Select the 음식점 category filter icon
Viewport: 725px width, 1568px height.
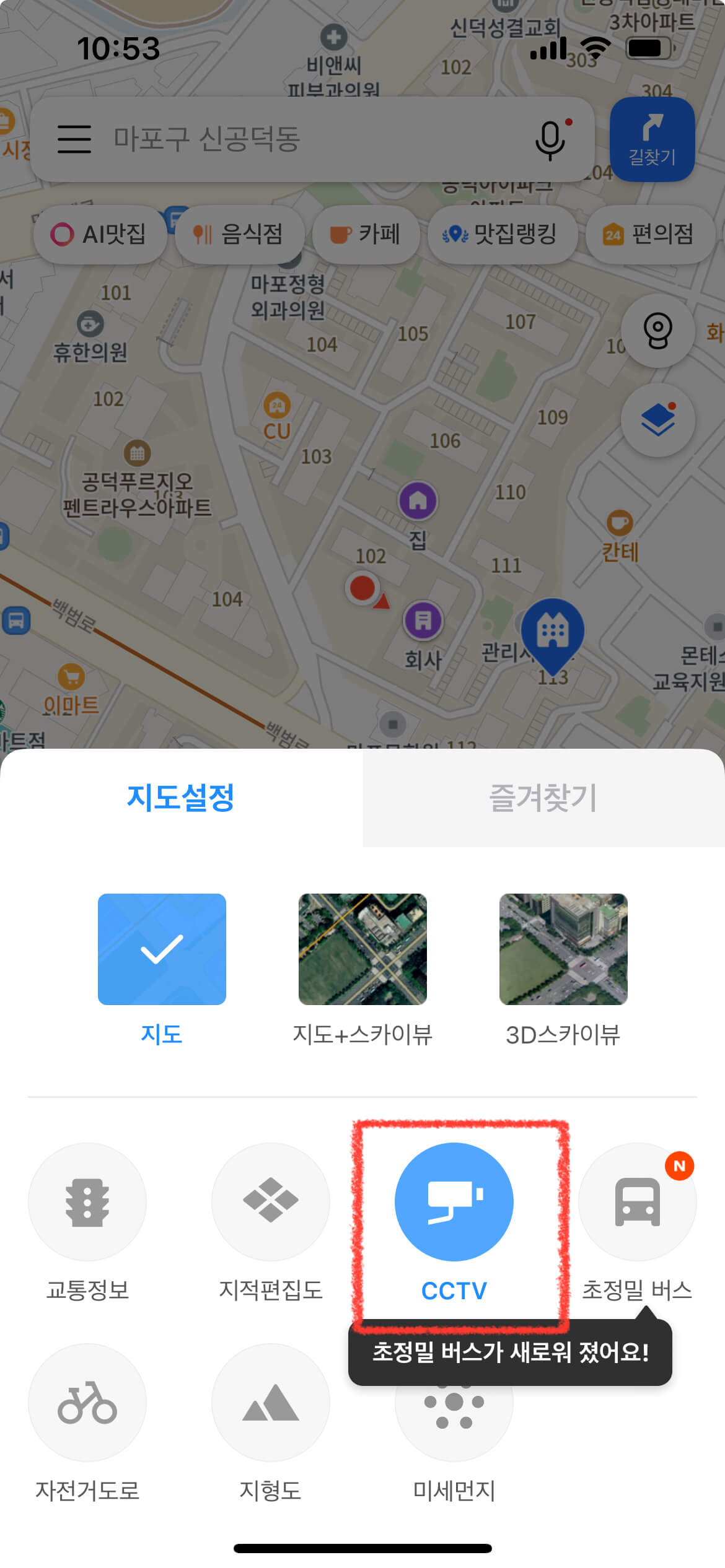[x=239, y=234]
